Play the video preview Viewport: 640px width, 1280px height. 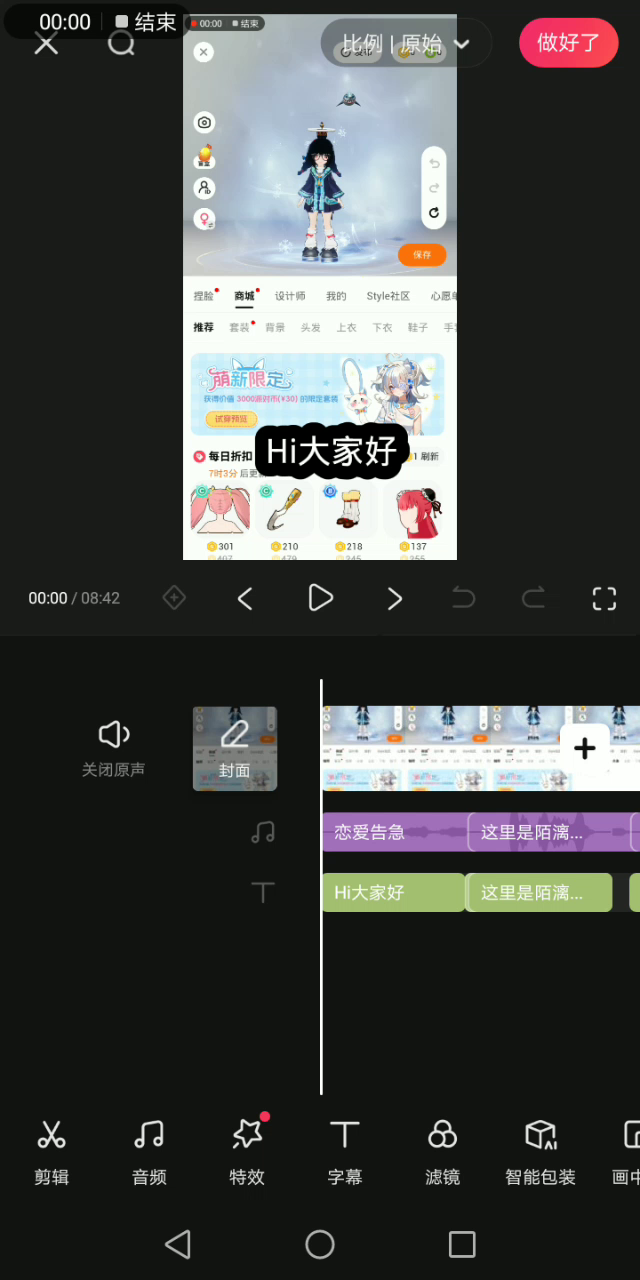point(320,598)
